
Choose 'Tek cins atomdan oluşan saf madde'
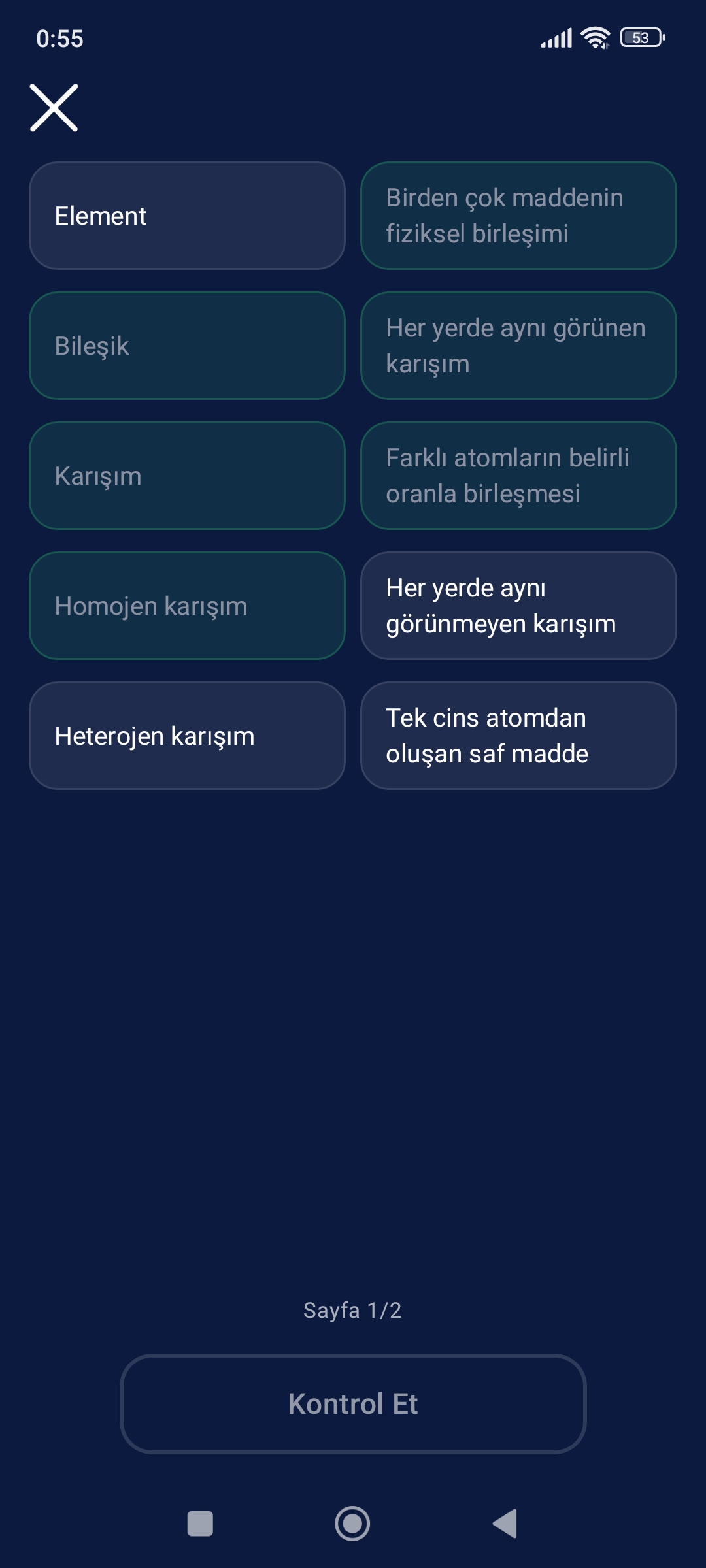518,736
